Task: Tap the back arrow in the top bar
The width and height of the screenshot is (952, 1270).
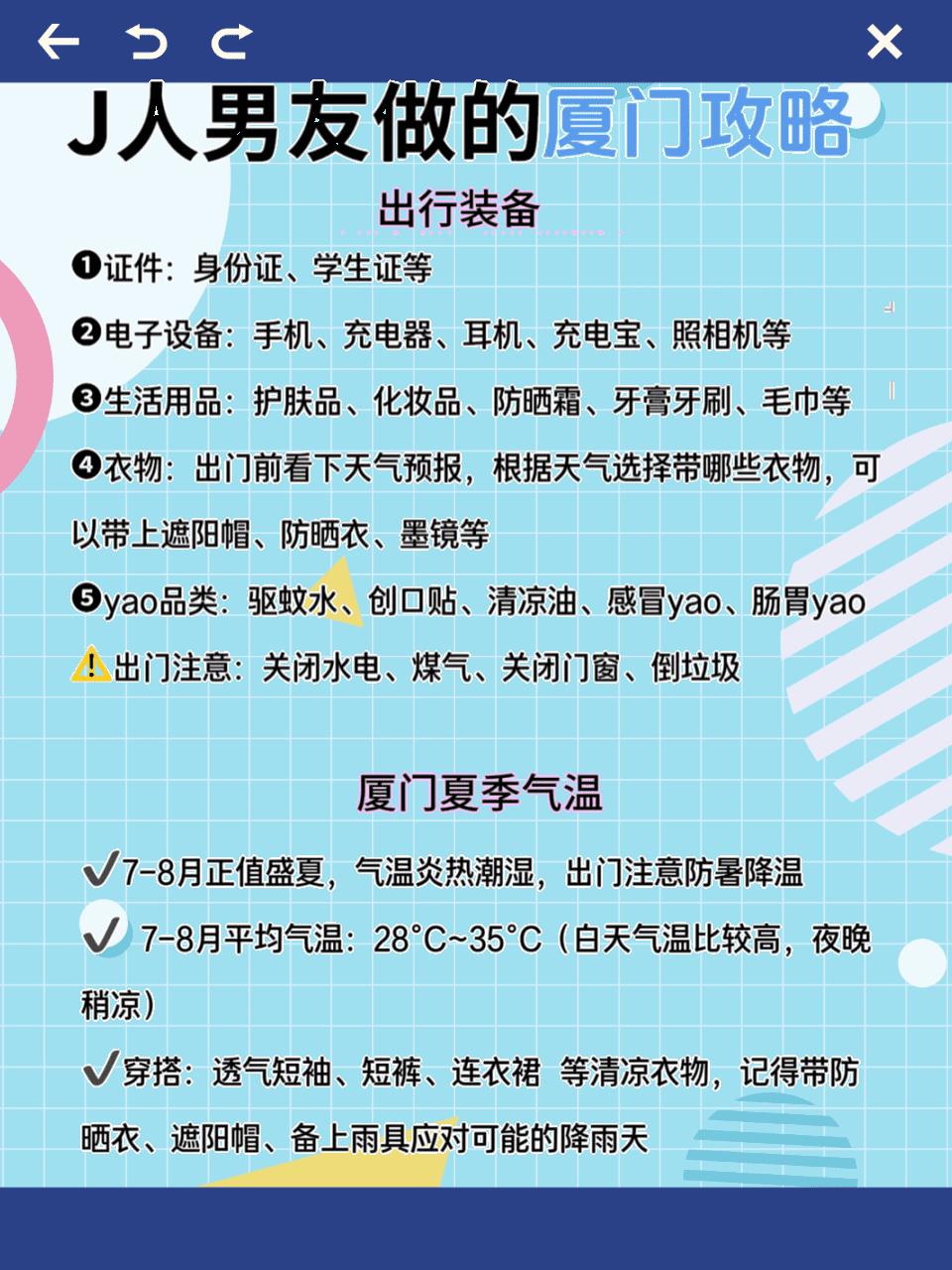Action: coord(59,42)
